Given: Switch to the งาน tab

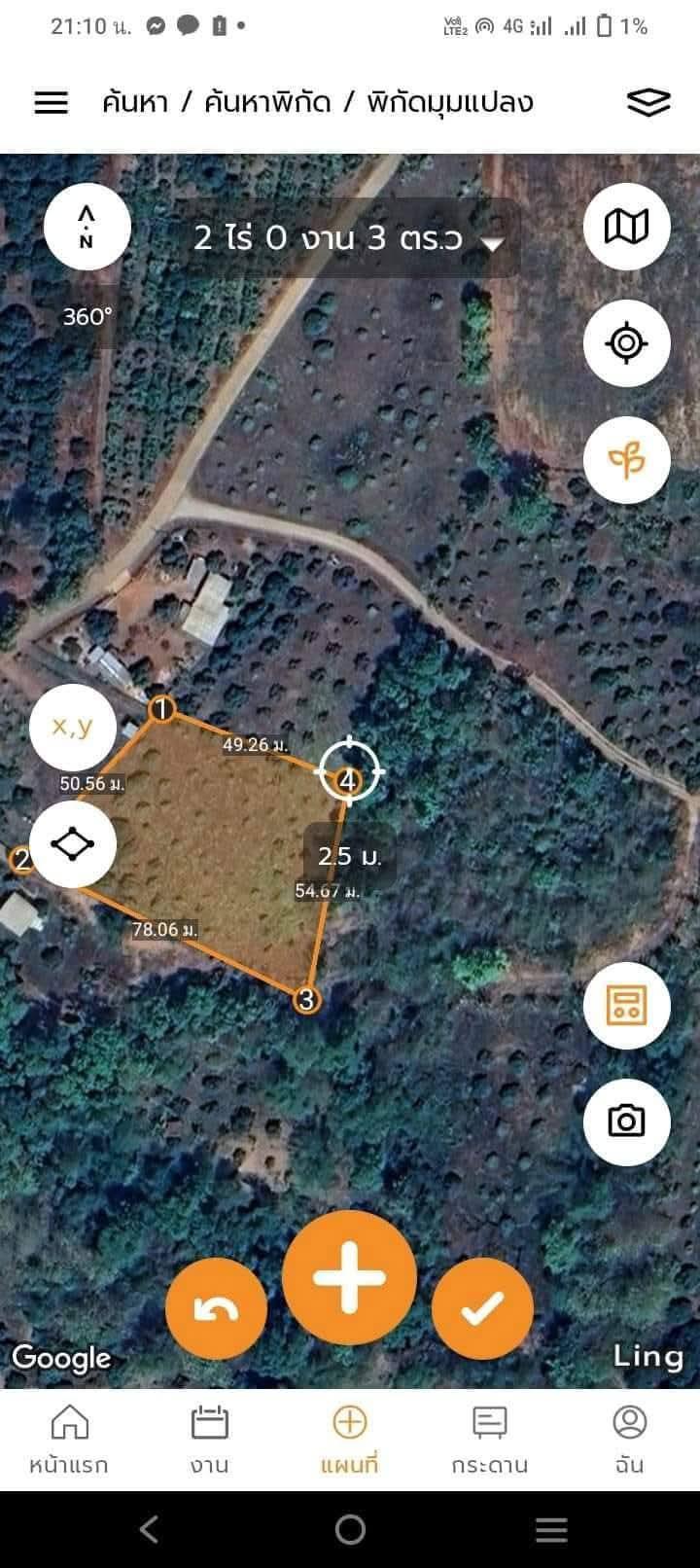Looking at the screenshot, I should click(209, 1440).
